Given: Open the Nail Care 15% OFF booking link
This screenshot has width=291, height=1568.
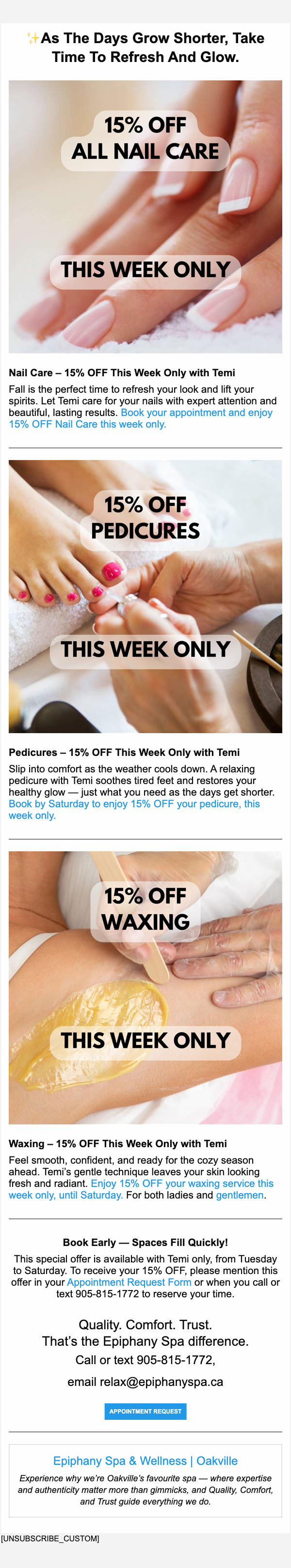Looking at the screenshot, I should coord(196,412).
